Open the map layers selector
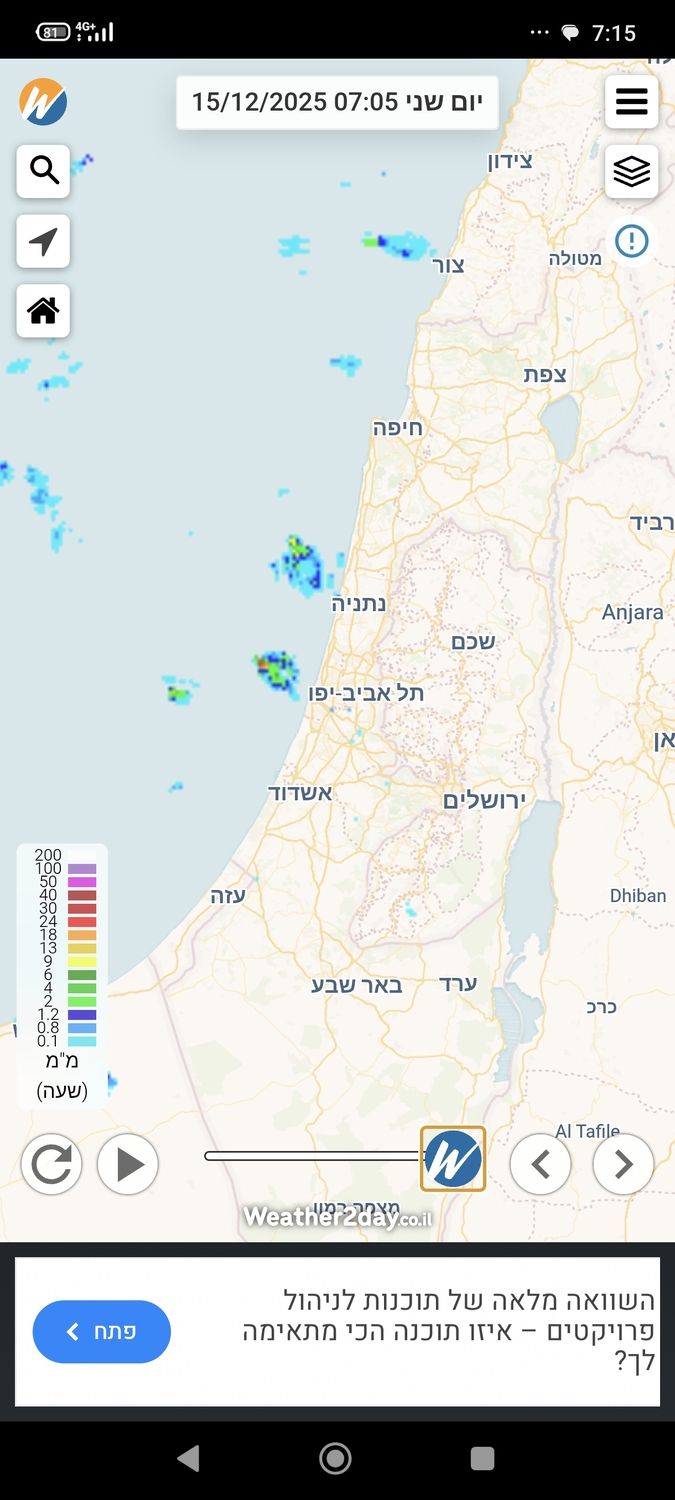The image size is (675, 1500). tap(631, 171)
